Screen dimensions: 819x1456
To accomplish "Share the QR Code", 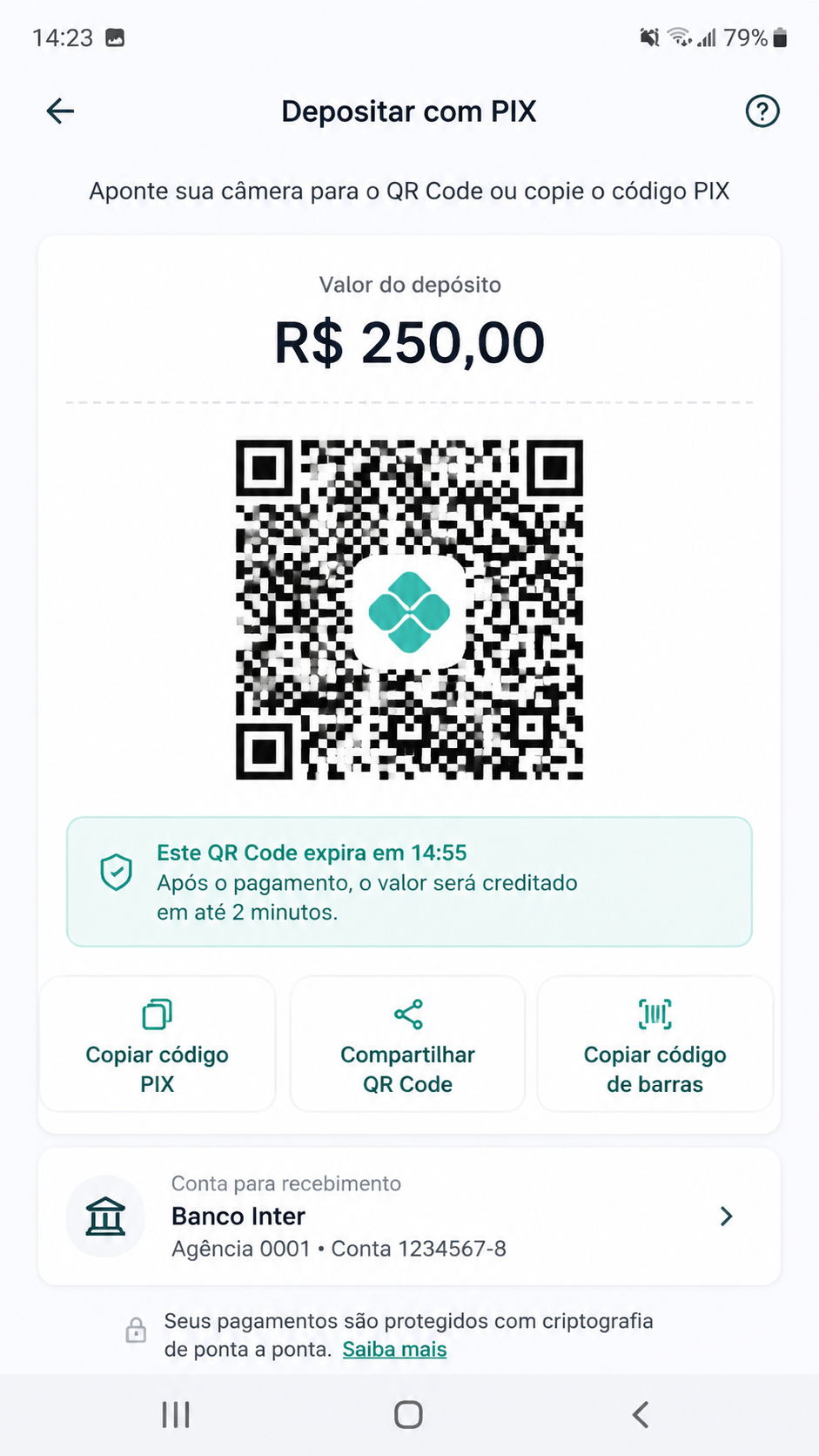I will click(x=407, y=1044).
